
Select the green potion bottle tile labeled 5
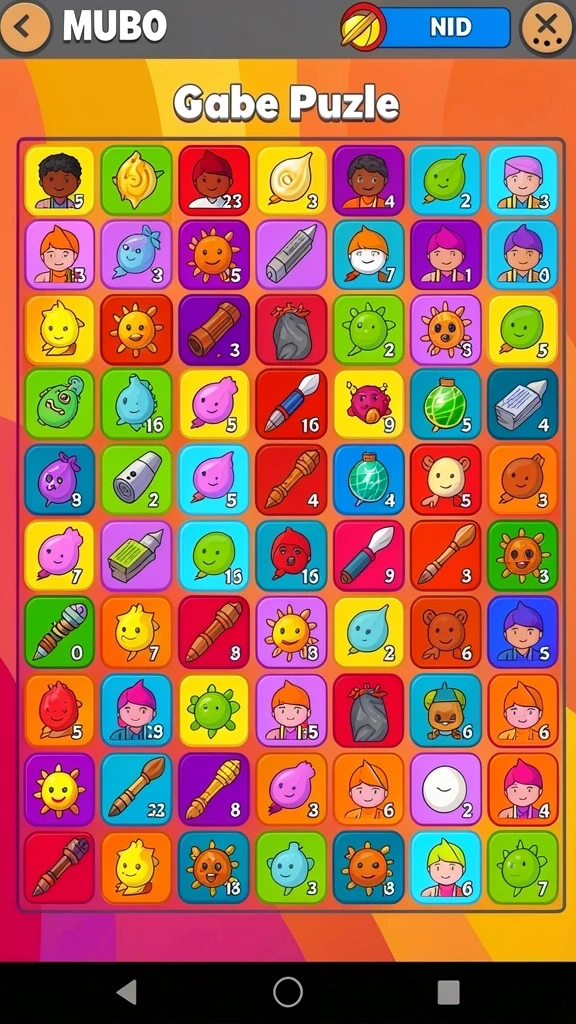point(446,404)
